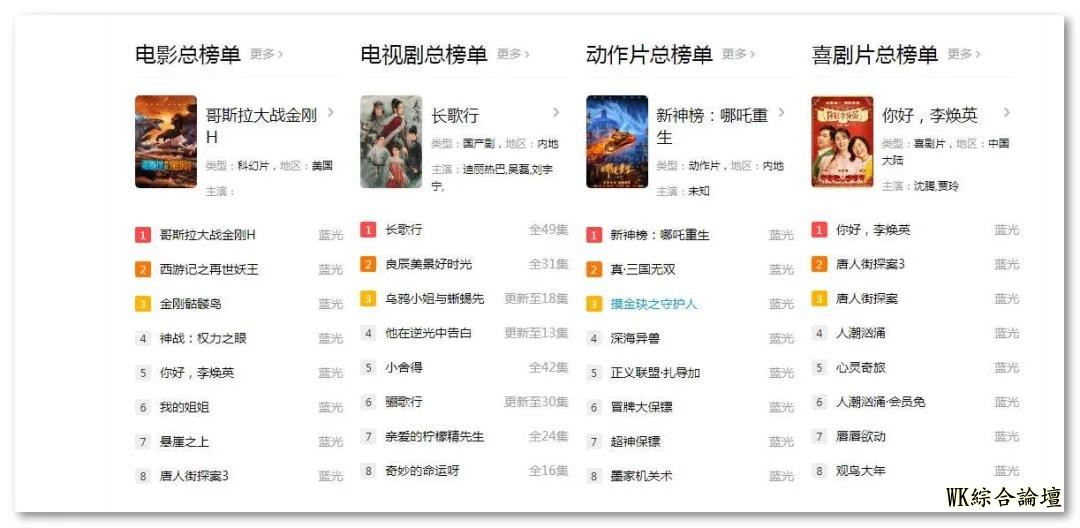The width and height of the screenshot is (1080, 528).
Task: Open 他在逆光中告白 from the TV list
Action: click(428, 332)
